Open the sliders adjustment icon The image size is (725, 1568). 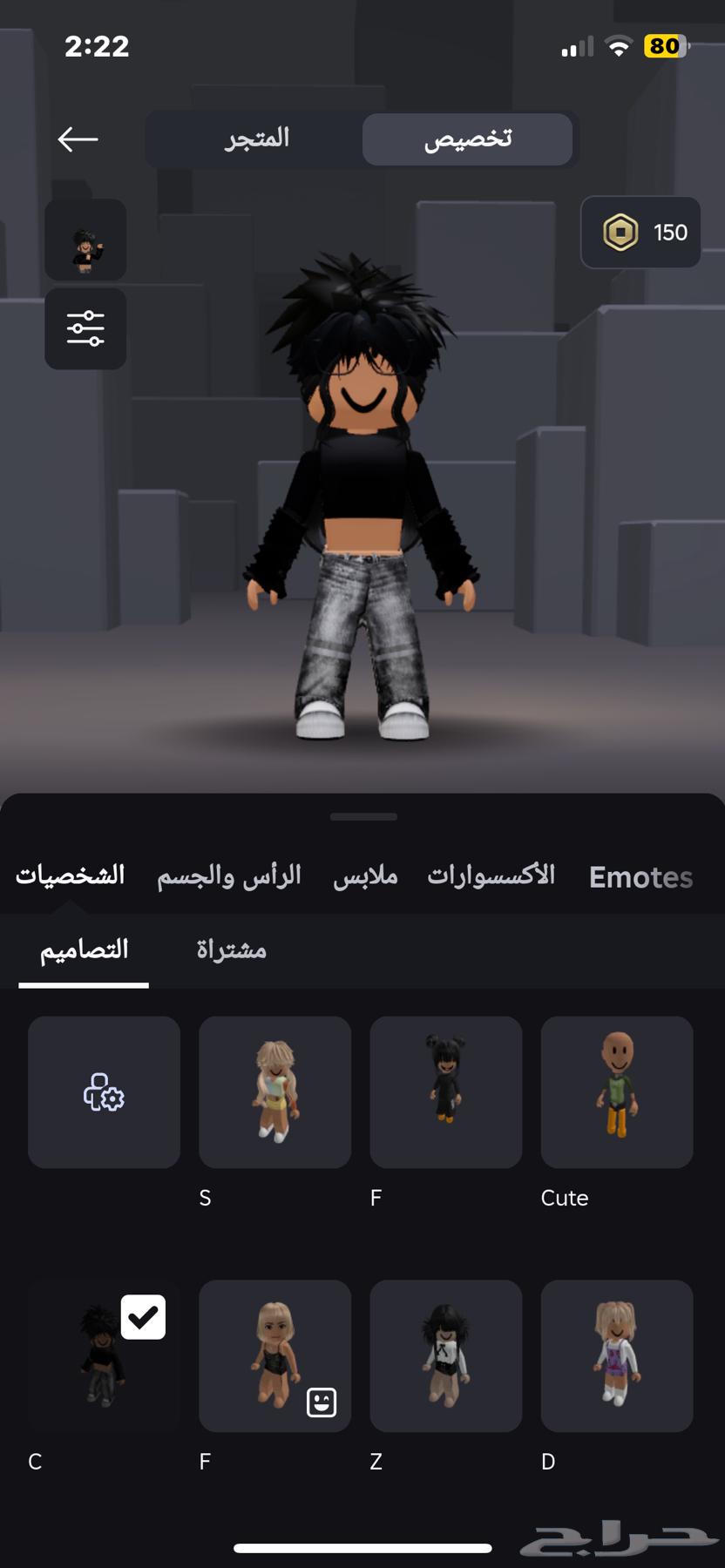(x=85, y=329)
